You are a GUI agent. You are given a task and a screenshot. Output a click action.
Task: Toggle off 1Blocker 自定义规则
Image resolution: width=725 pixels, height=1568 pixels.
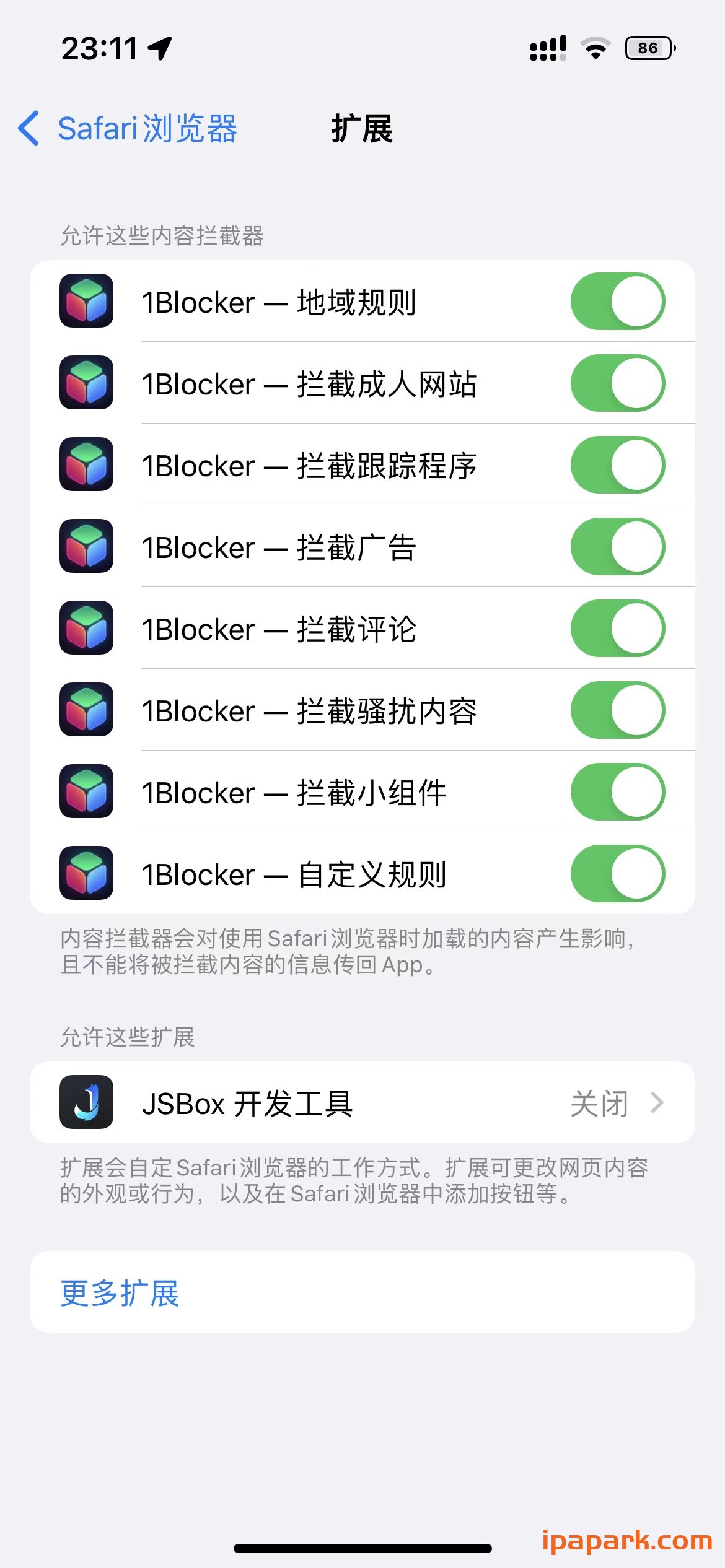617,874
